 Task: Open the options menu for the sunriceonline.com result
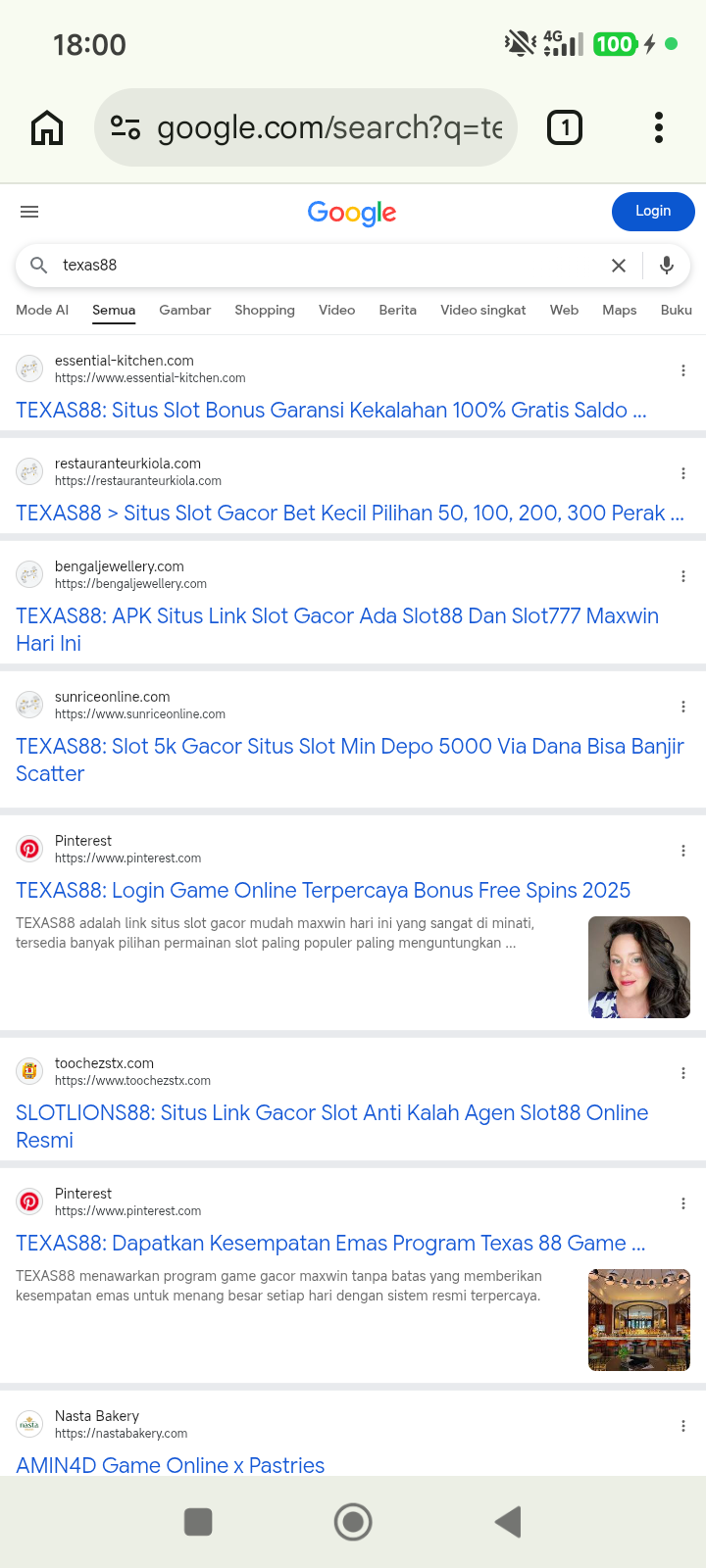tap(683, 707)
